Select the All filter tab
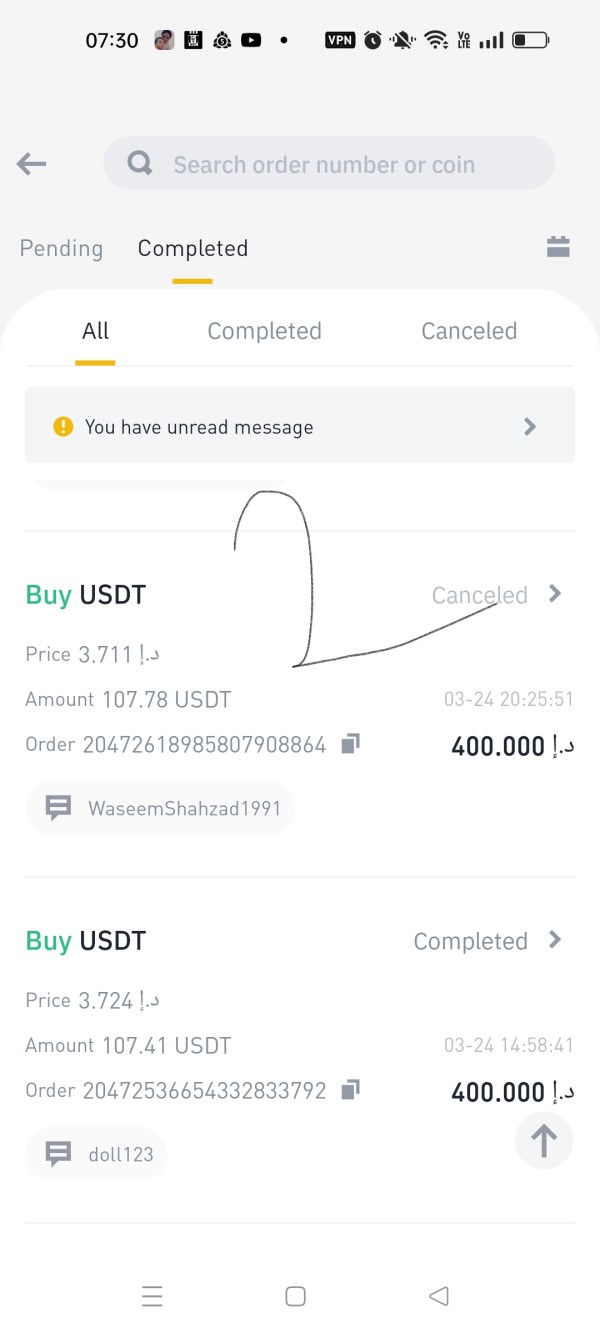 96,331
